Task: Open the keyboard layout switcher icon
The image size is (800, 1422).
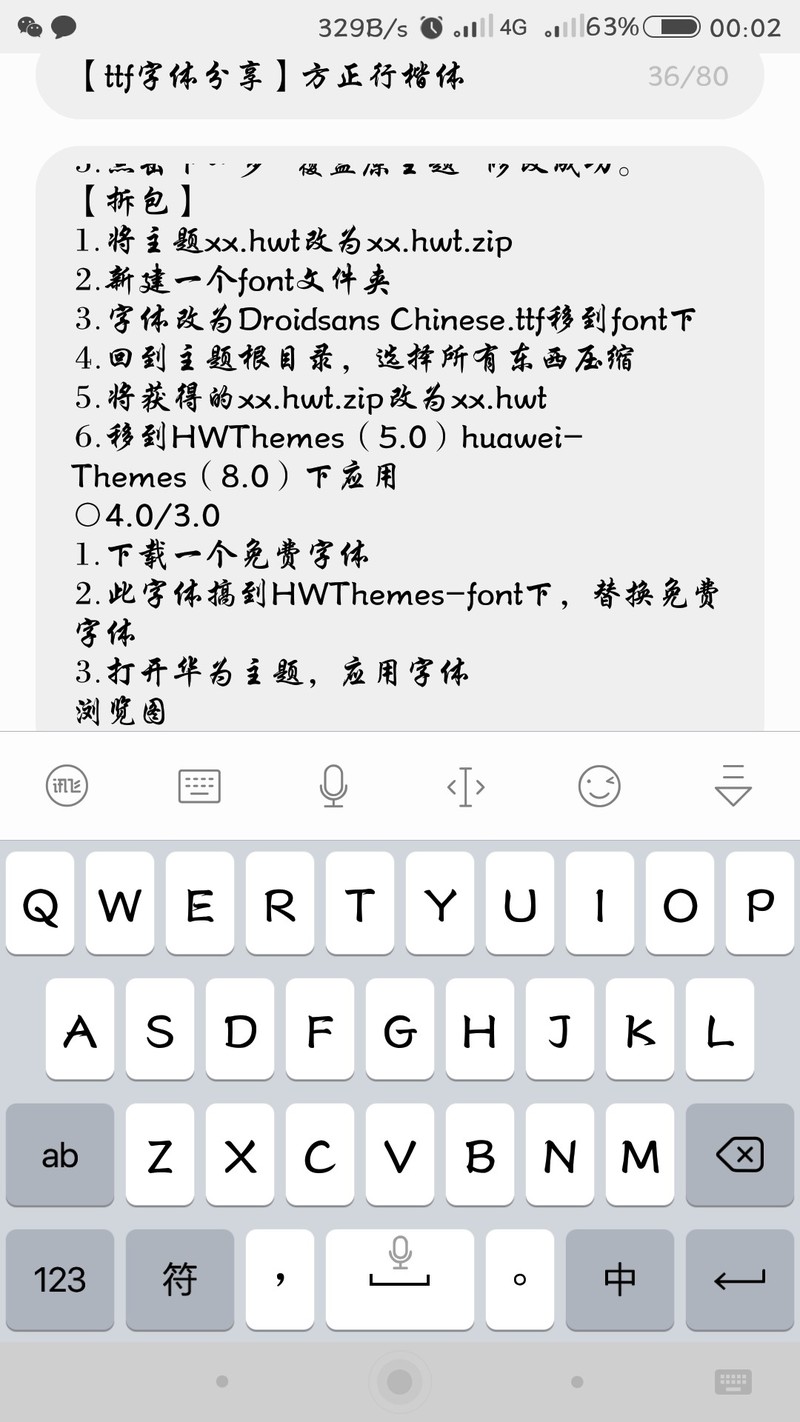Action: click(199, 787)
